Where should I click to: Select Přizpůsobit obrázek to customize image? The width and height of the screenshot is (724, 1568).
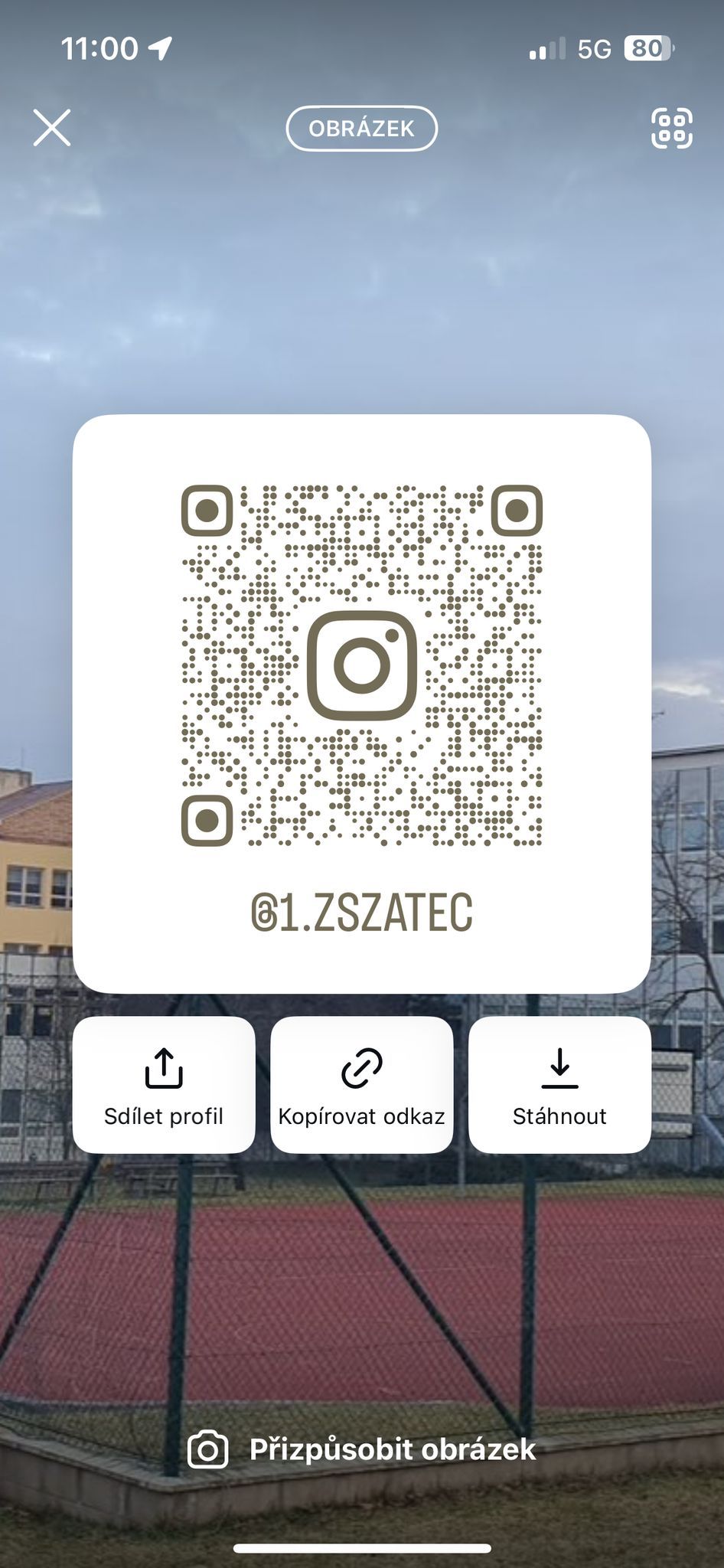tap(362, 1449)
